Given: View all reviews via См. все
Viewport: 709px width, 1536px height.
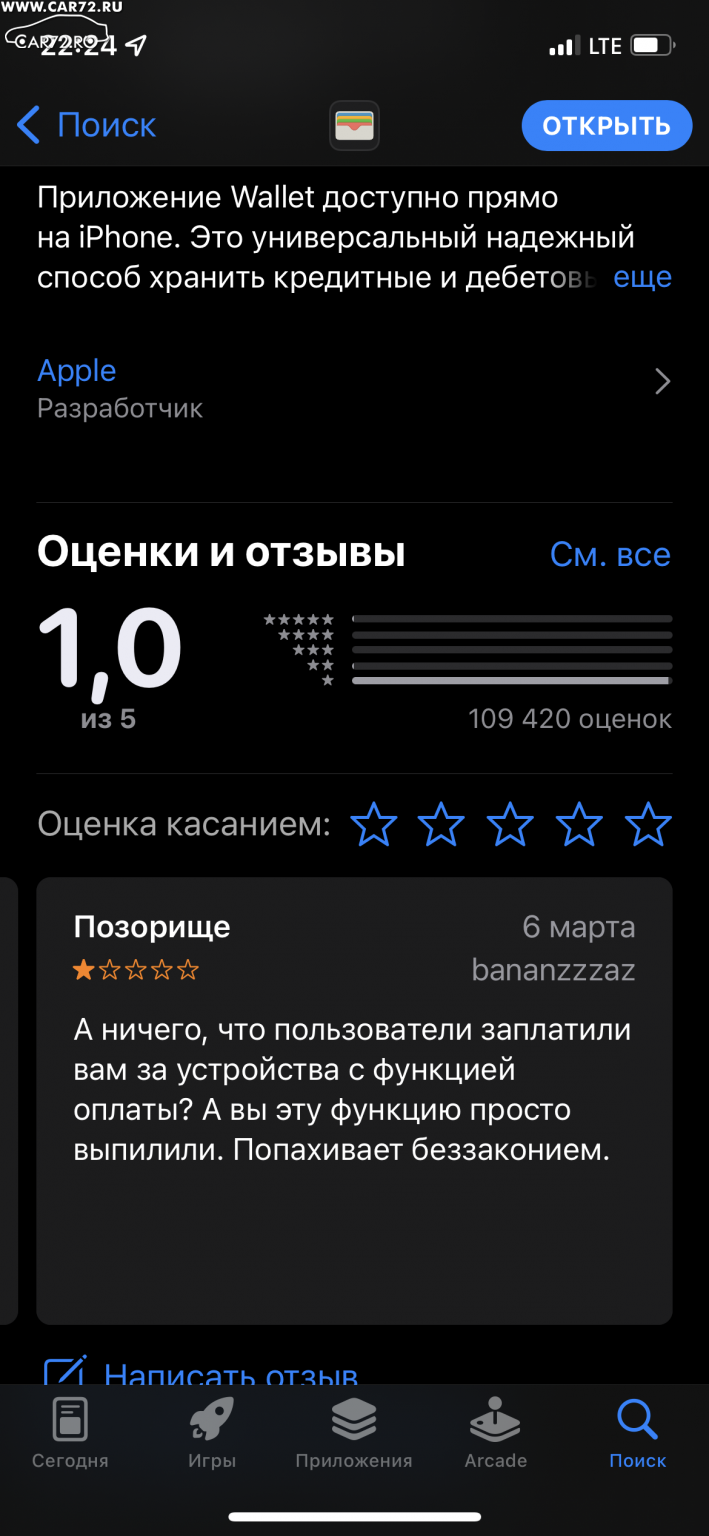Looking at the screenshot, I should [610, 555].
